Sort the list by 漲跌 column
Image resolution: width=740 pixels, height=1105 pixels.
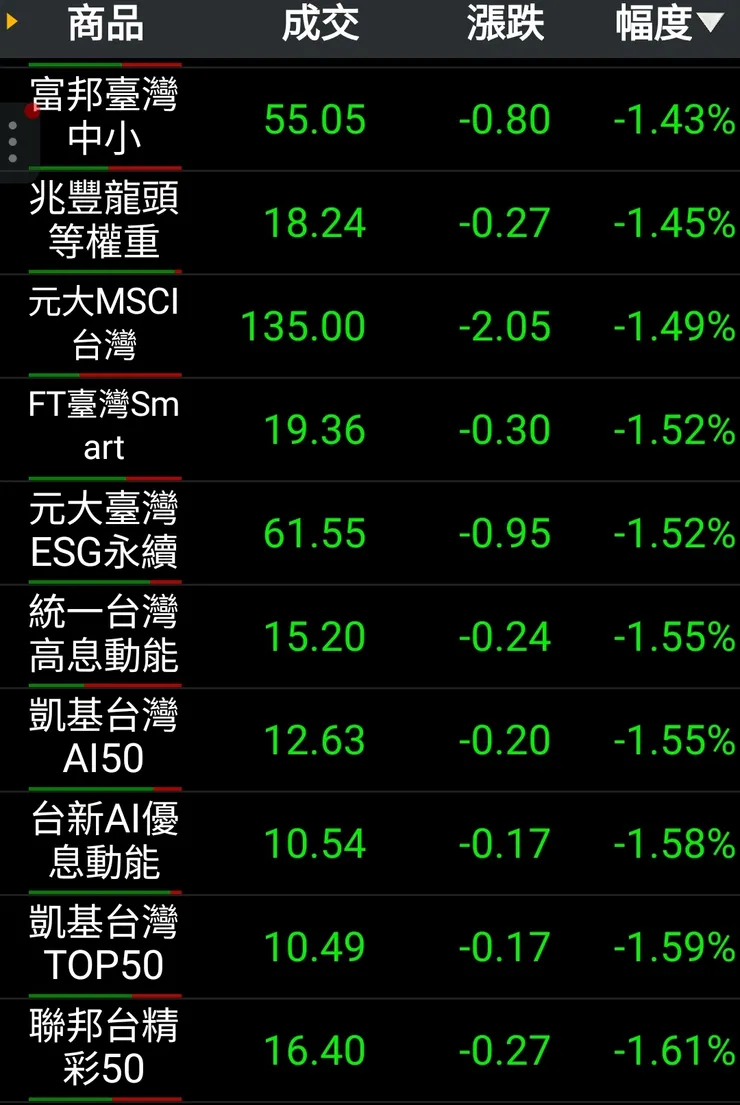click(x=505, y=24)
